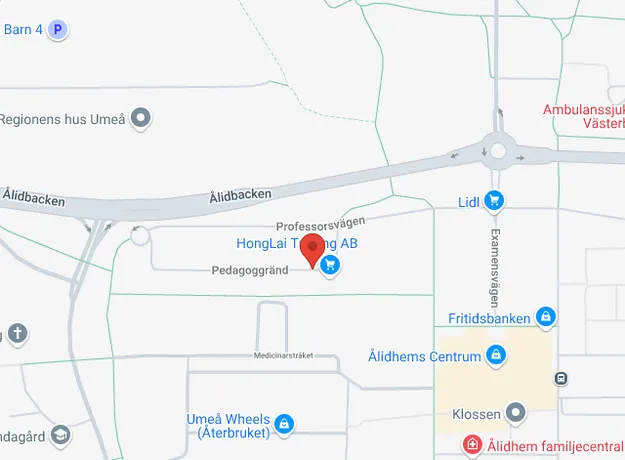Viewport: 625px width, 460px height.
Task: Open Ålidhem familjecentral medical marker
Action: coord(471,444)
